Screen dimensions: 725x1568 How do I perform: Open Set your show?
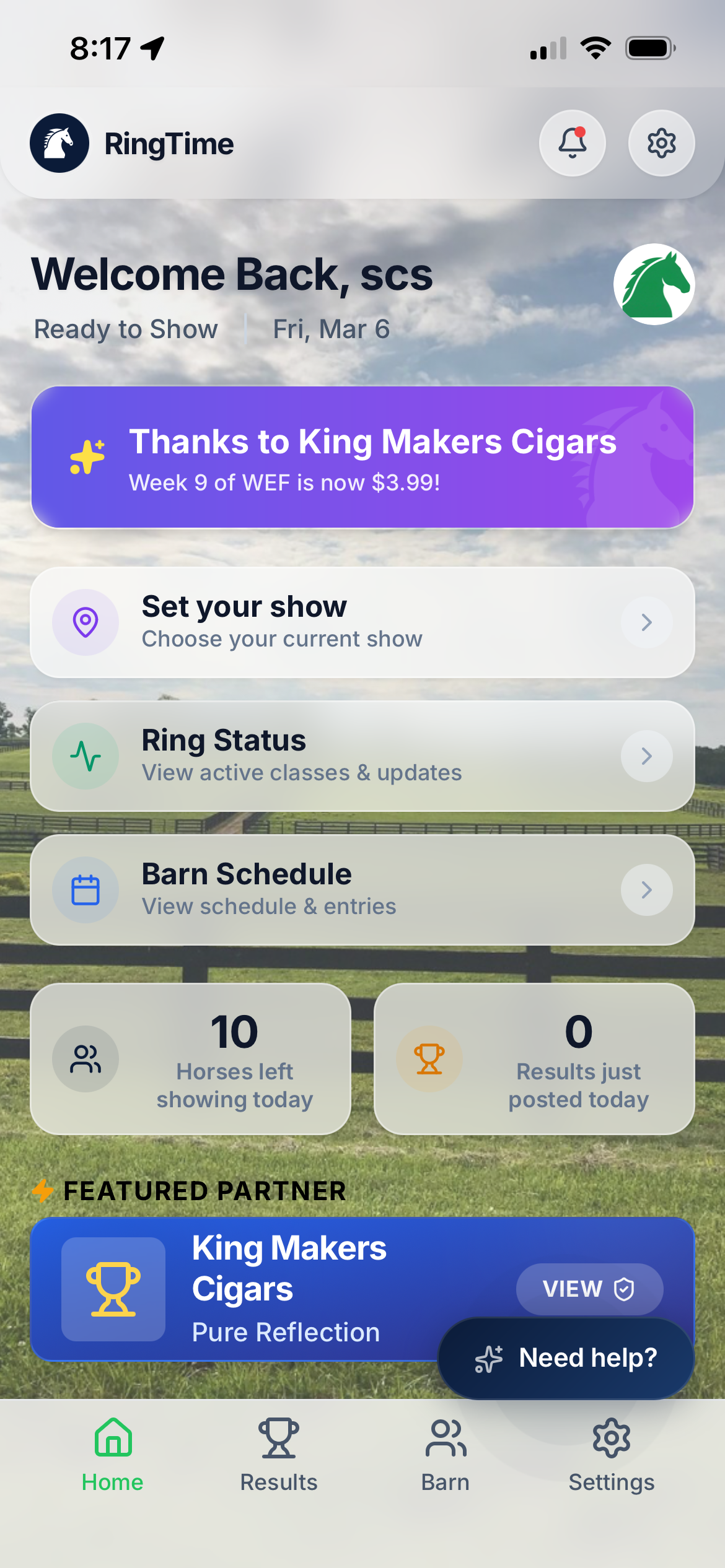click(362, 622)
